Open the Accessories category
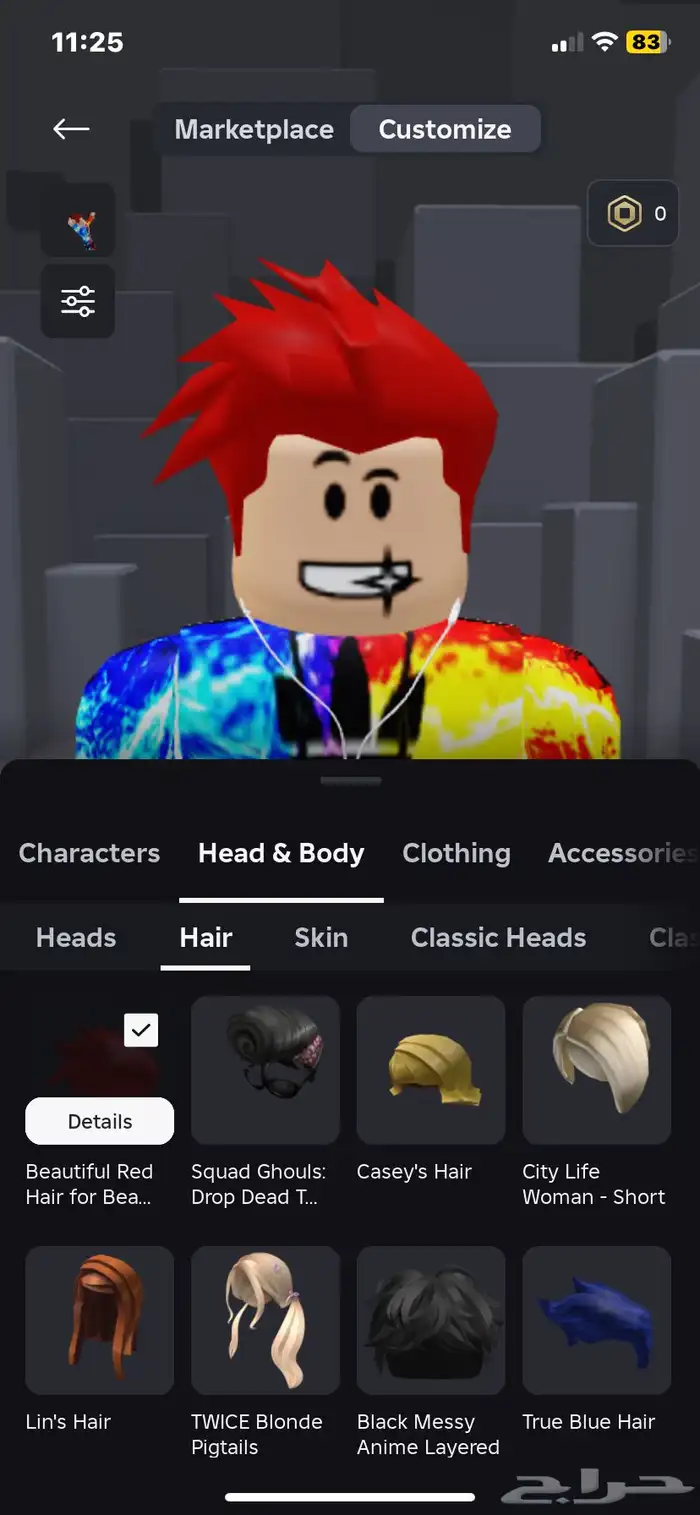 coord(622,853)
